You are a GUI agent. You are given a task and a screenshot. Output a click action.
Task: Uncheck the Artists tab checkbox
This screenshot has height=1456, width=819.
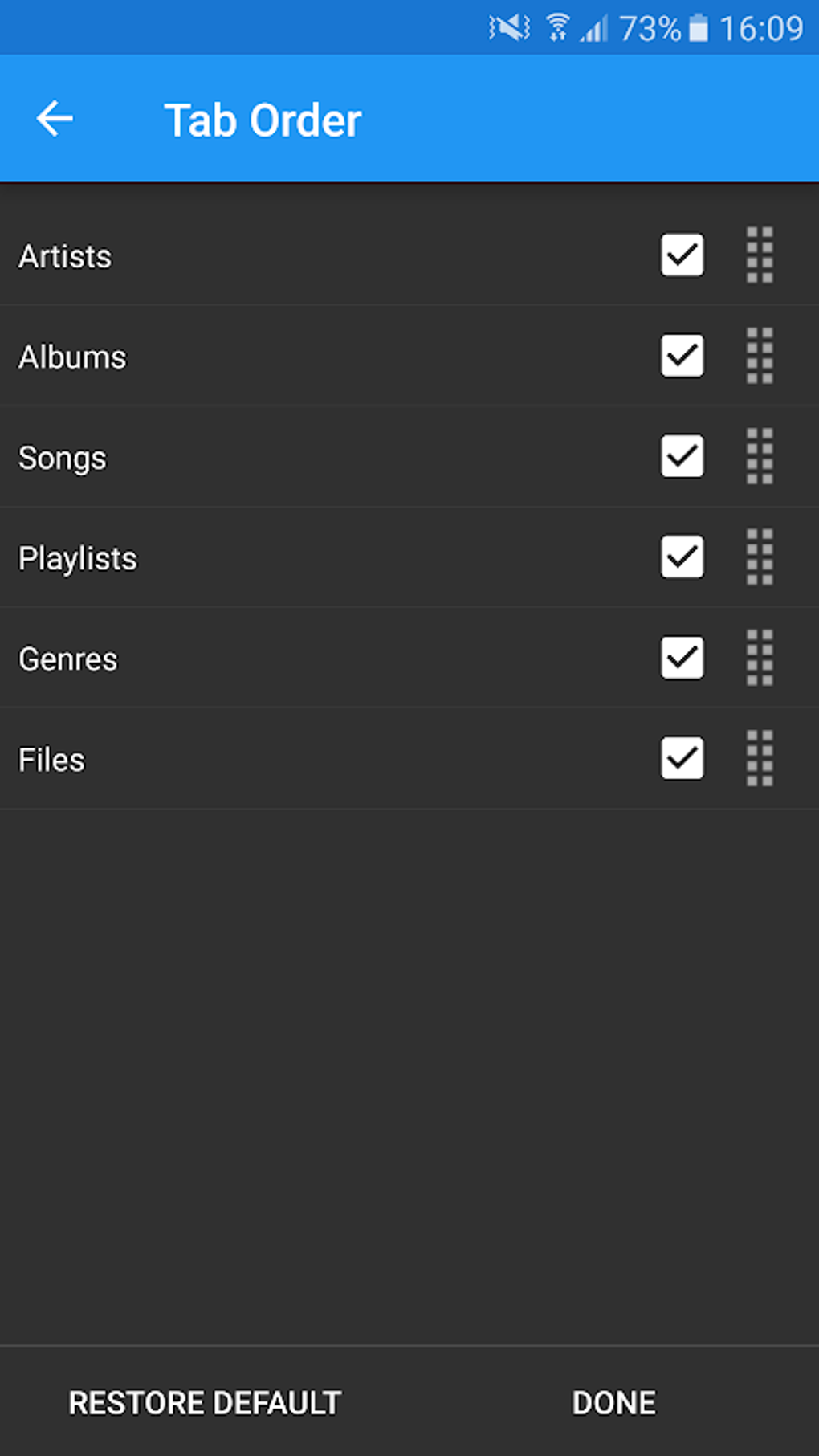tap(681, 255)
